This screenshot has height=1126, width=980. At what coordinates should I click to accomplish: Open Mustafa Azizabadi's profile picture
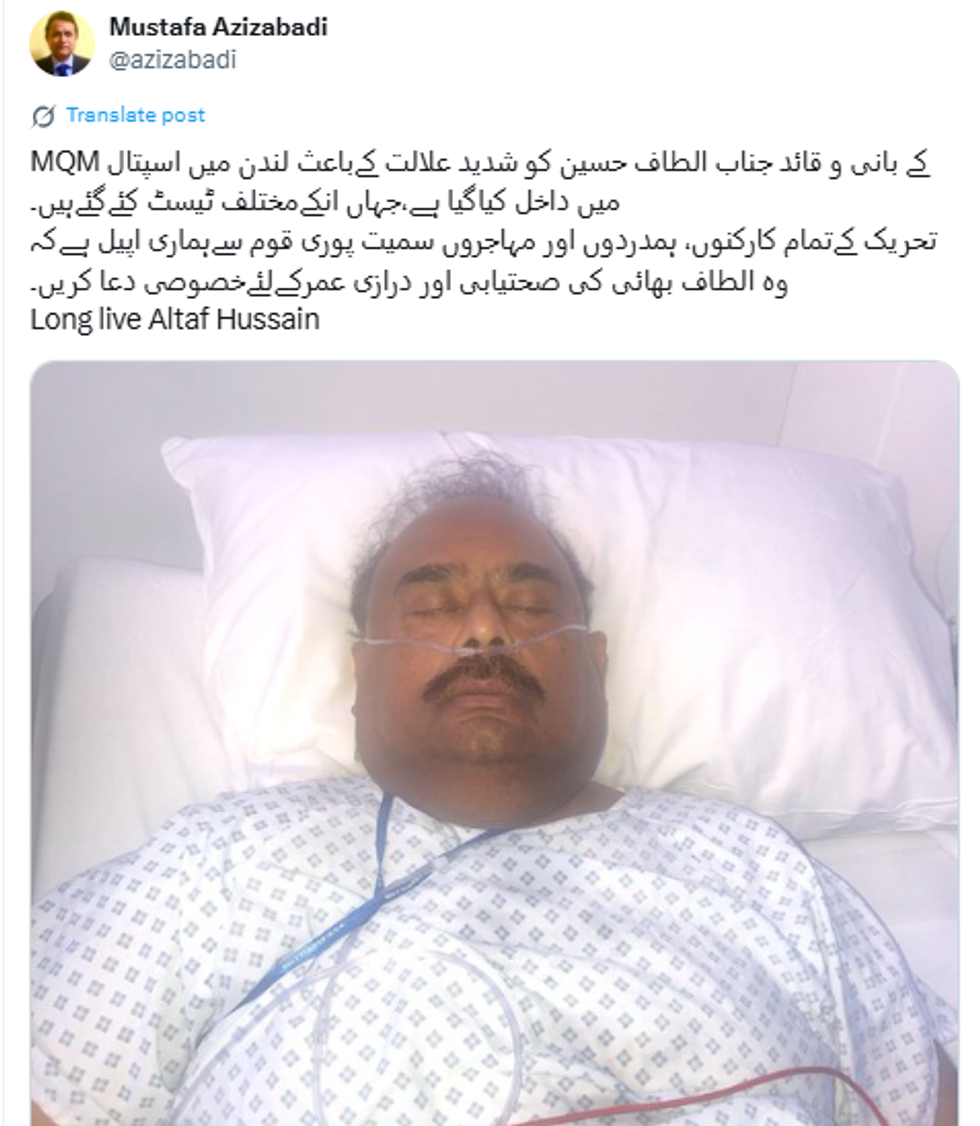point(62,44)
